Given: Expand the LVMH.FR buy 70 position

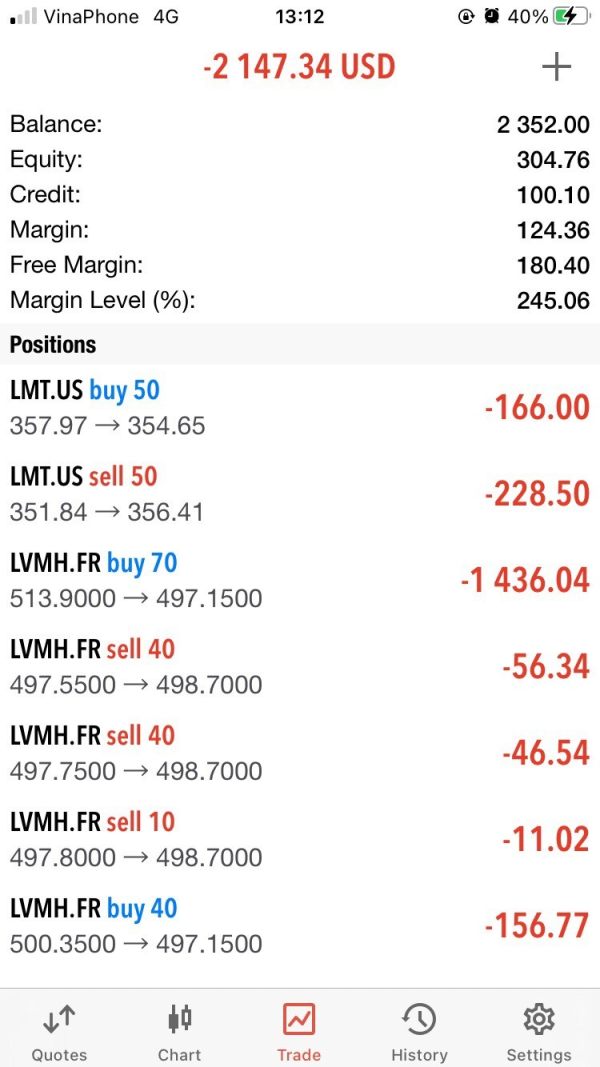Looking at the screenshot, I should click(300, 580).
